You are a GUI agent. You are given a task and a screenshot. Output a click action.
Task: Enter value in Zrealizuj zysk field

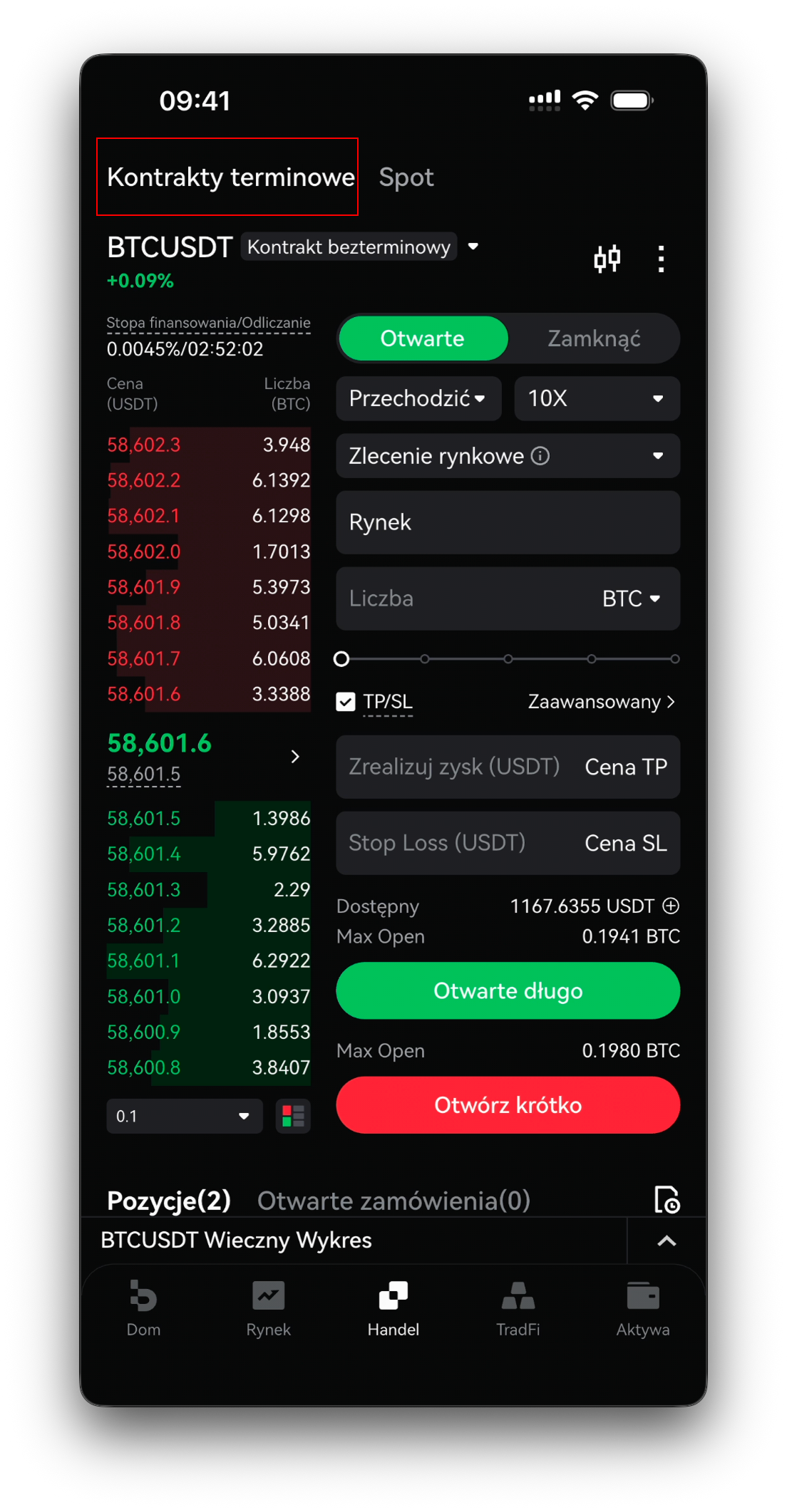pyautogui.click(x=508, y=767)
